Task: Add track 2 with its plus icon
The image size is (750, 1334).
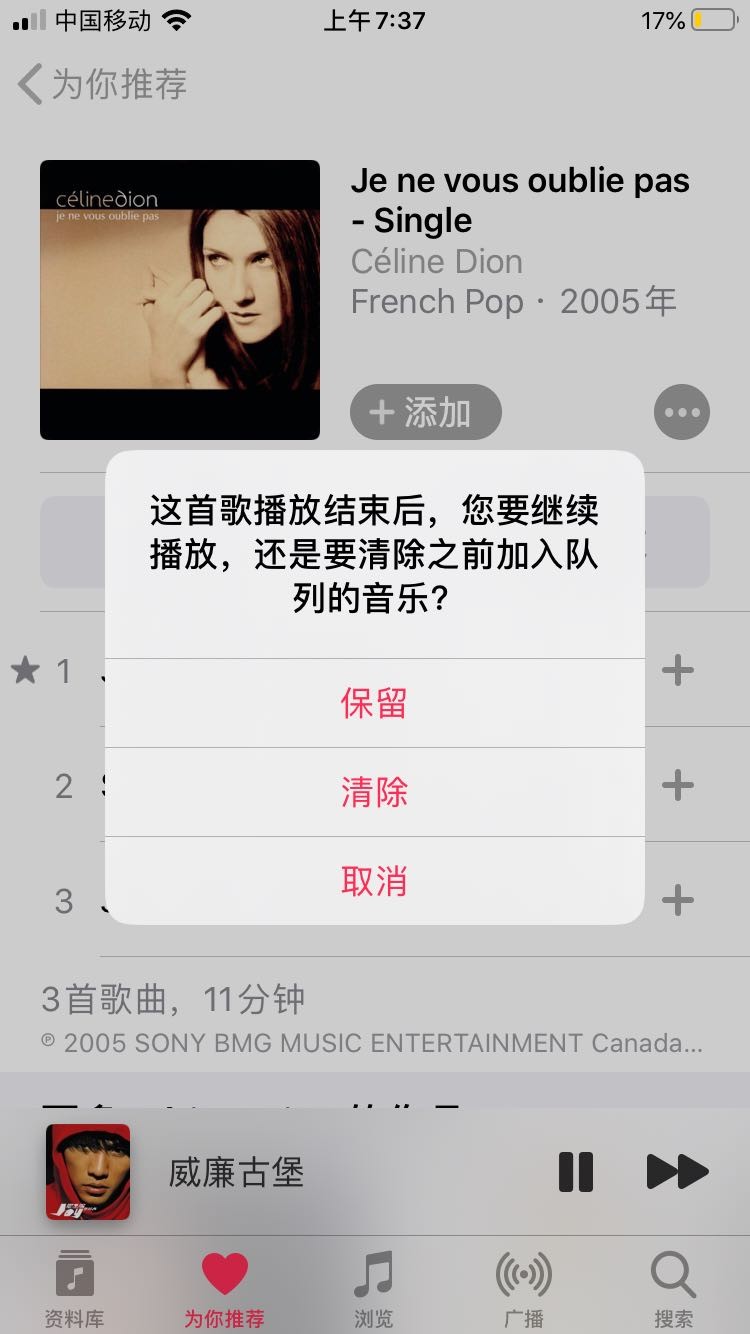Action: pyautogui.click(x=678, y=785)
